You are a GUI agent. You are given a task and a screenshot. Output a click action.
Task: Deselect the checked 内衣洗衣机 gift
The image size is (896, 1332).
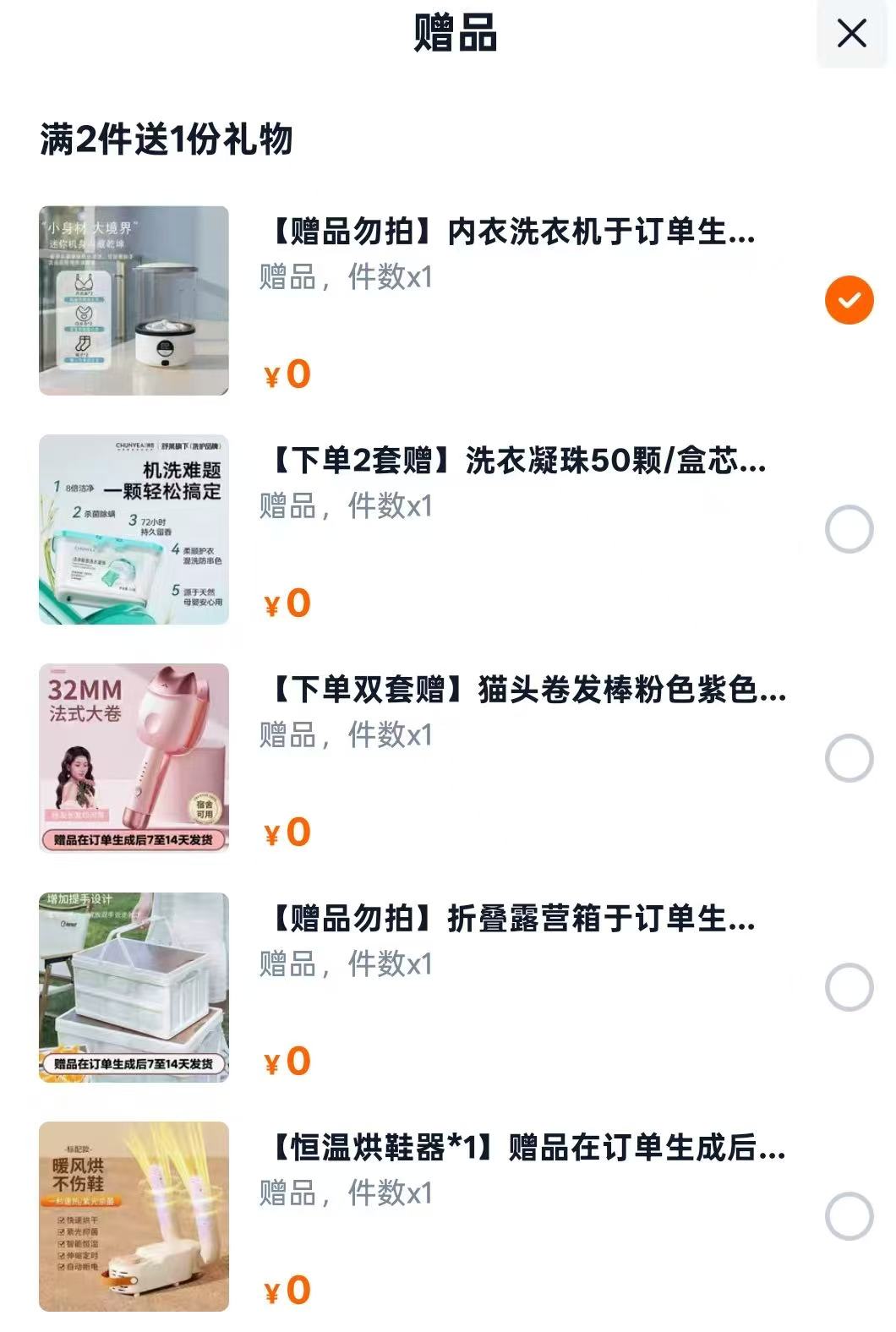pos(849,298)
